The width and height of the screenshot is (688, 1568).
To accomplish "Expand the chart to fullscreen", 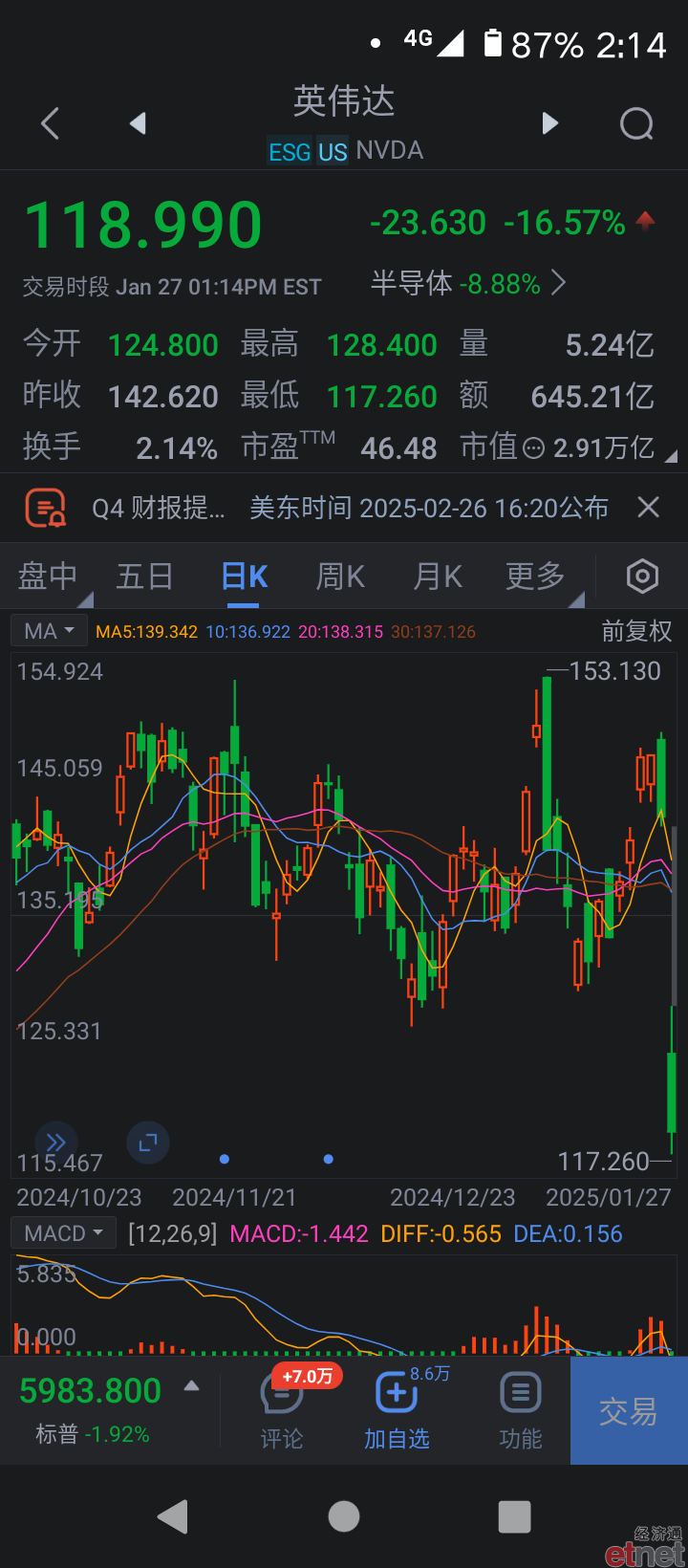I will point(148,1143).
